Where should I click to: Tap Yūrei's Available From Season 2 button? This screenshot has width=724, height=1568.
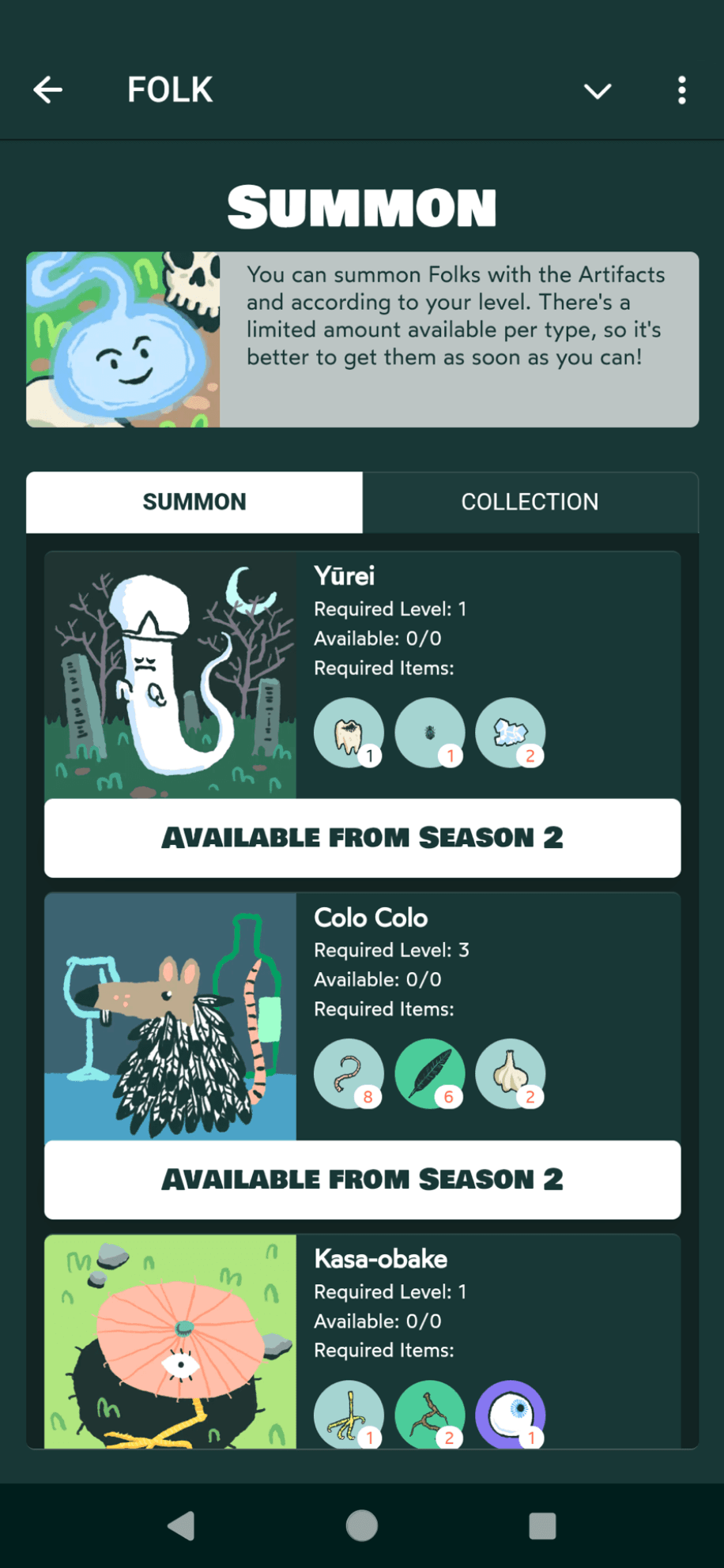tap(362, 838)
